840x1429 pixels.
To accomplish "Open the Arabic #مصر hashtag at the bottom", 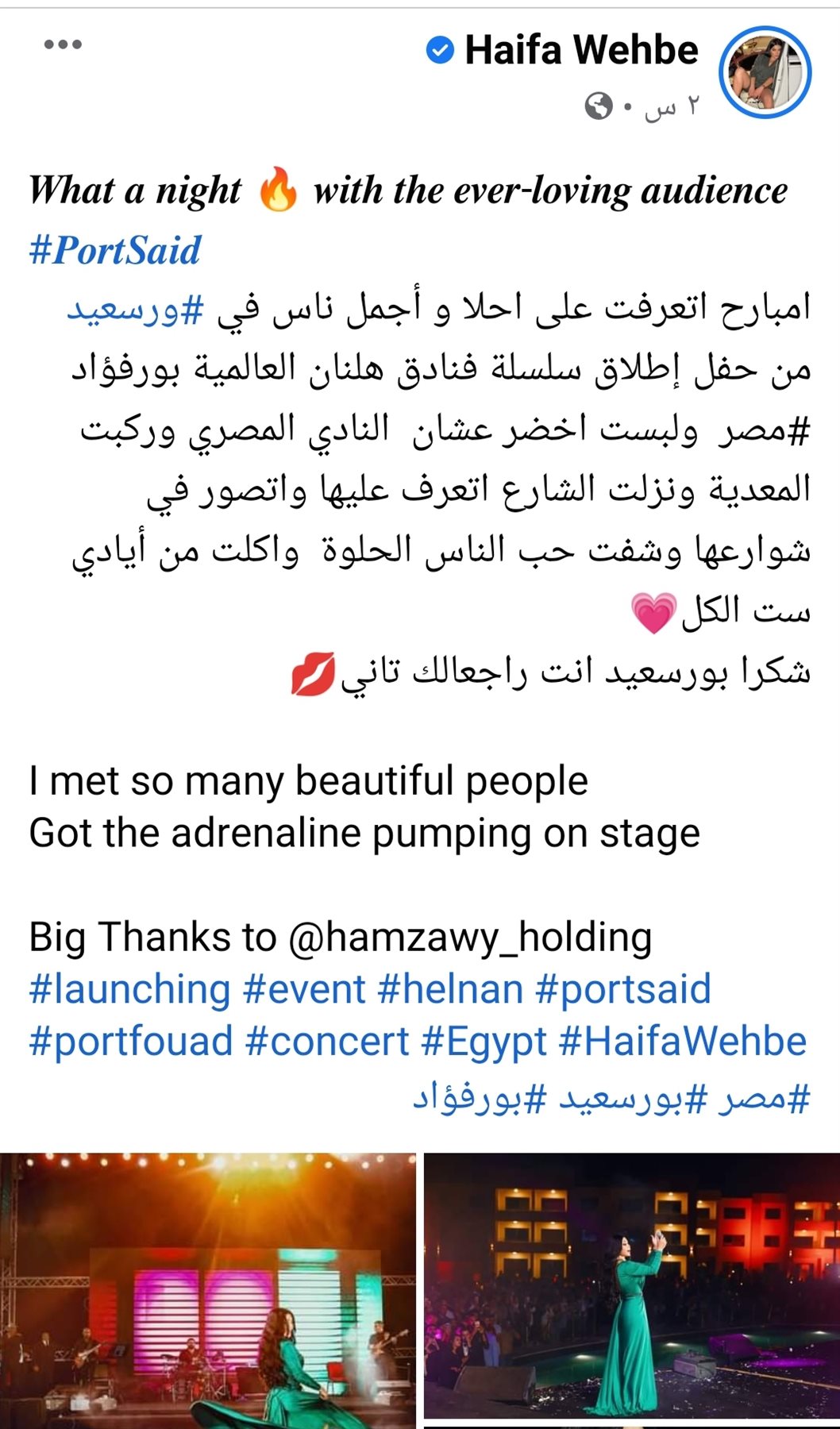I will pos(765,1099).
